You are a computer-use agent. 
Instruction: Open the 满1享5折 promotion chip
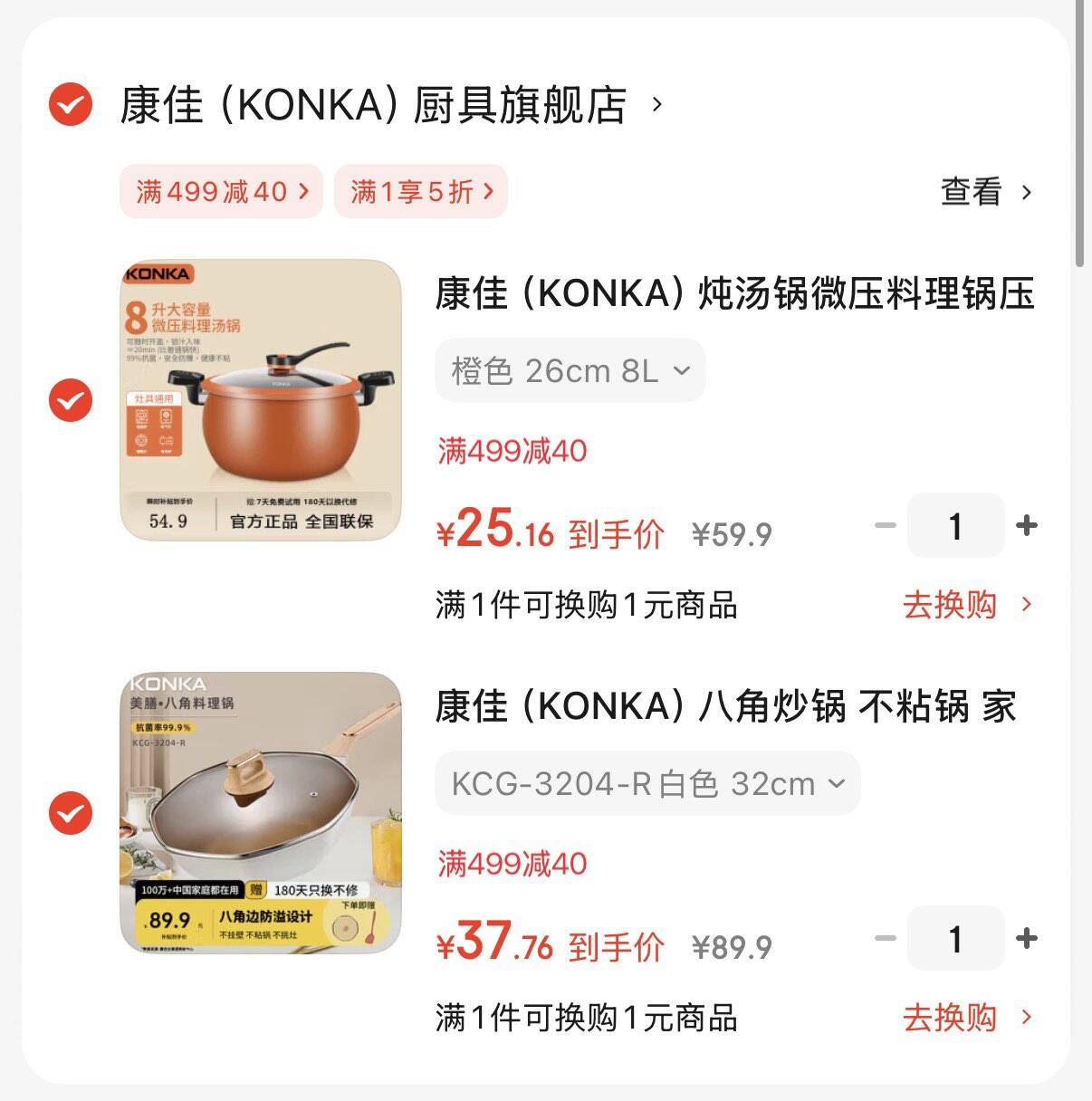[420, 191]
